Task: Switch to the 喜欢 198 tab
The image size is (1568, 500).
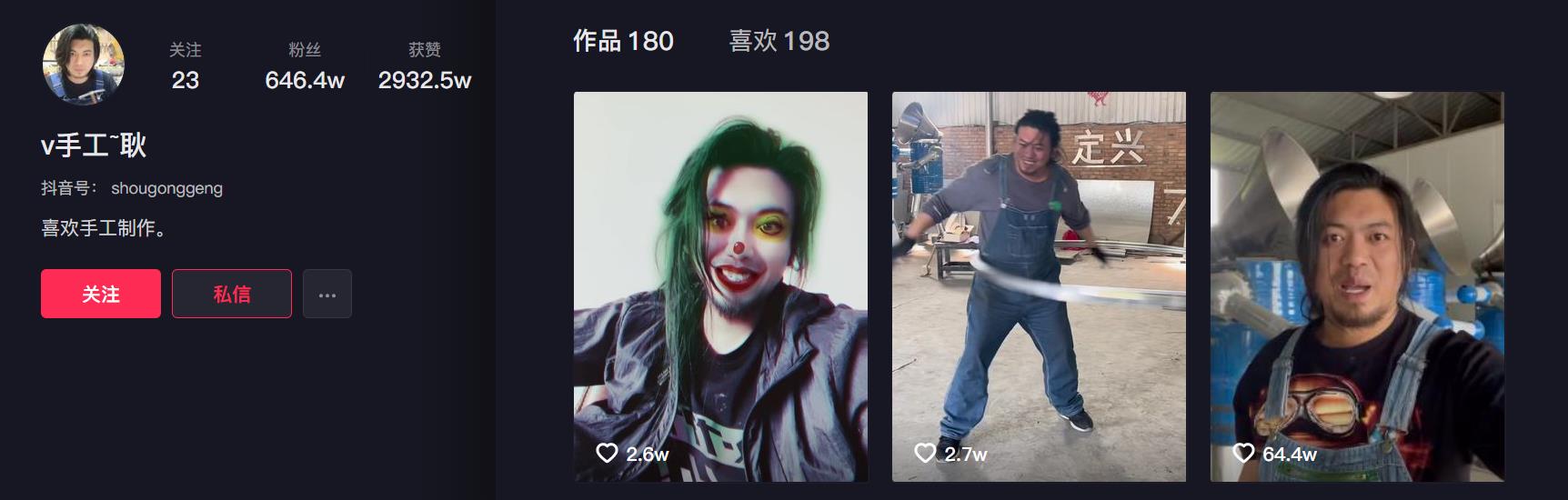Action: [779, 41]
